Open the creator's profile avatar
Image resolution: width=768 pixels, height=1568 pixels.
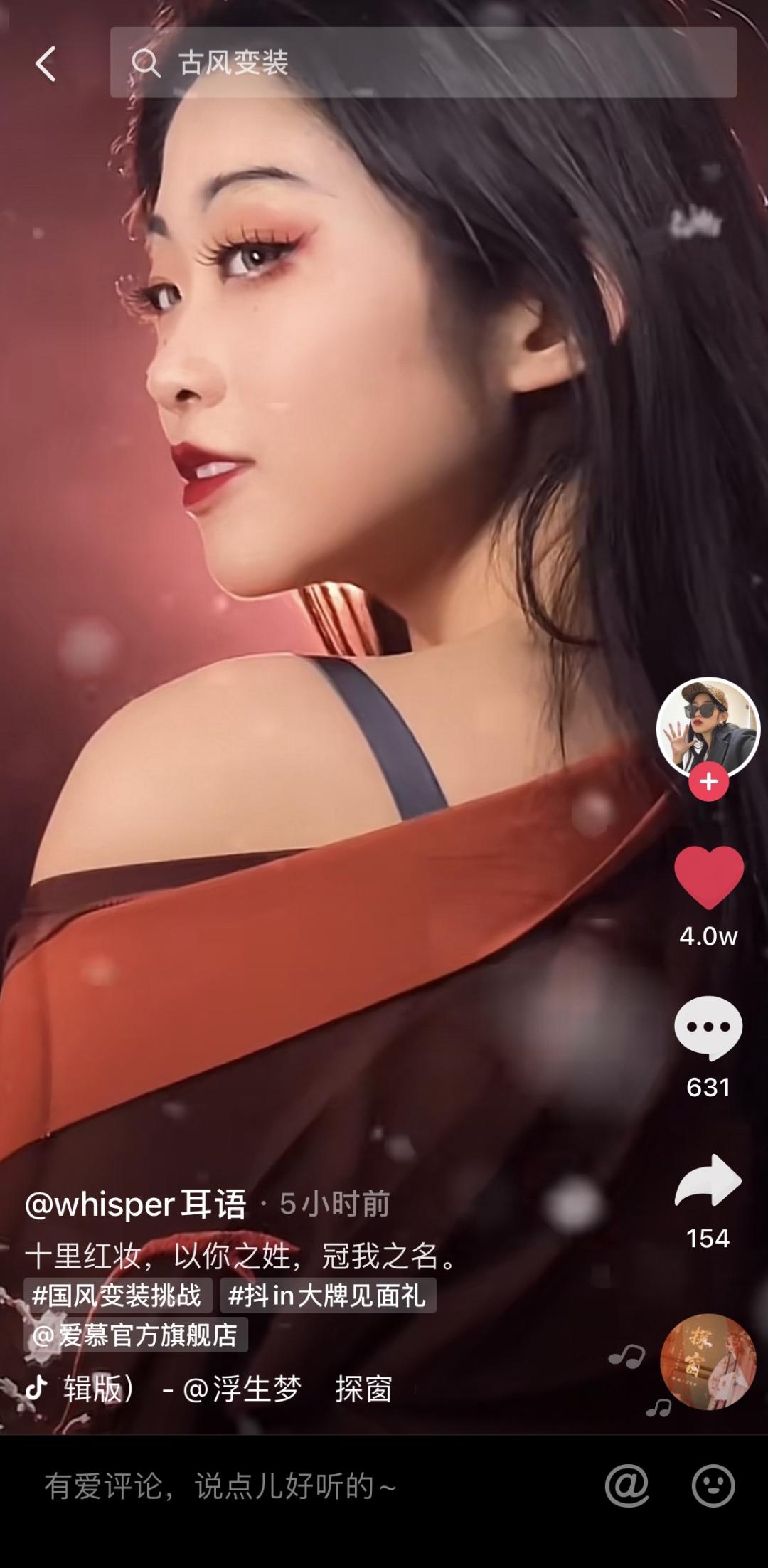pos(708,729)
